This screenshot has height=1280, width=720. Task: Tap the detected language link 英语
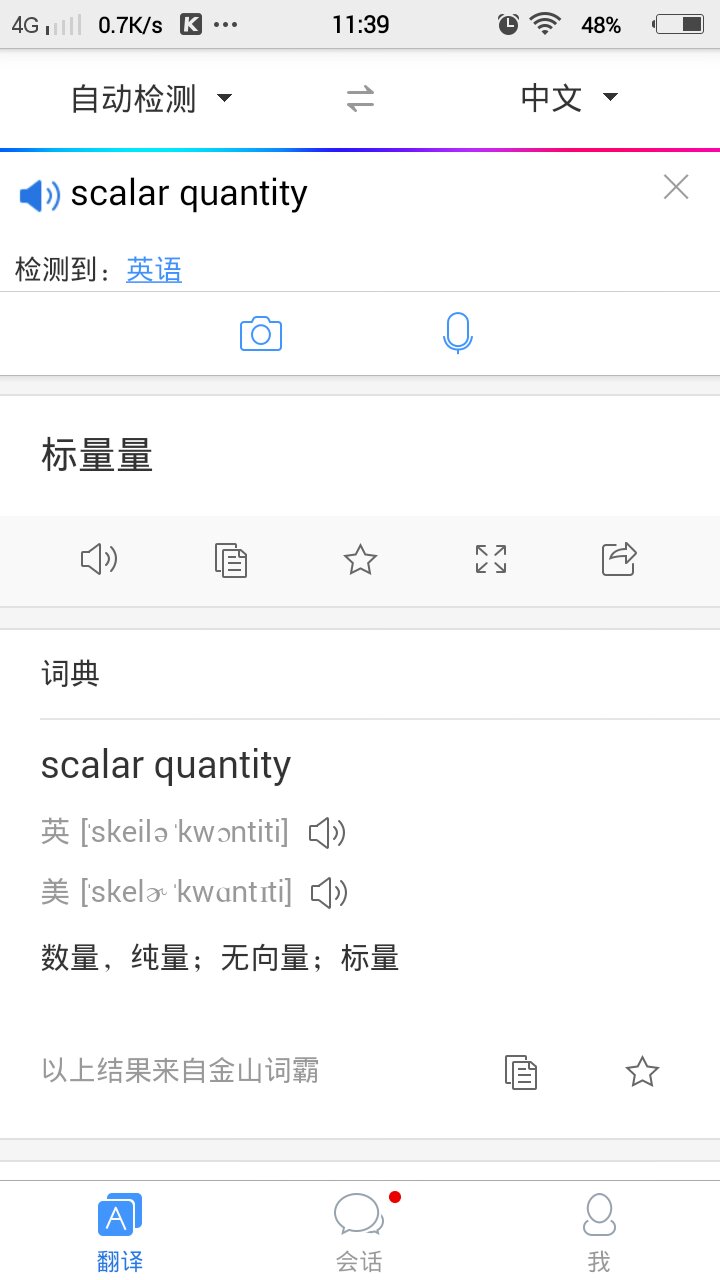pyautogui.click(x=154, y=270)
